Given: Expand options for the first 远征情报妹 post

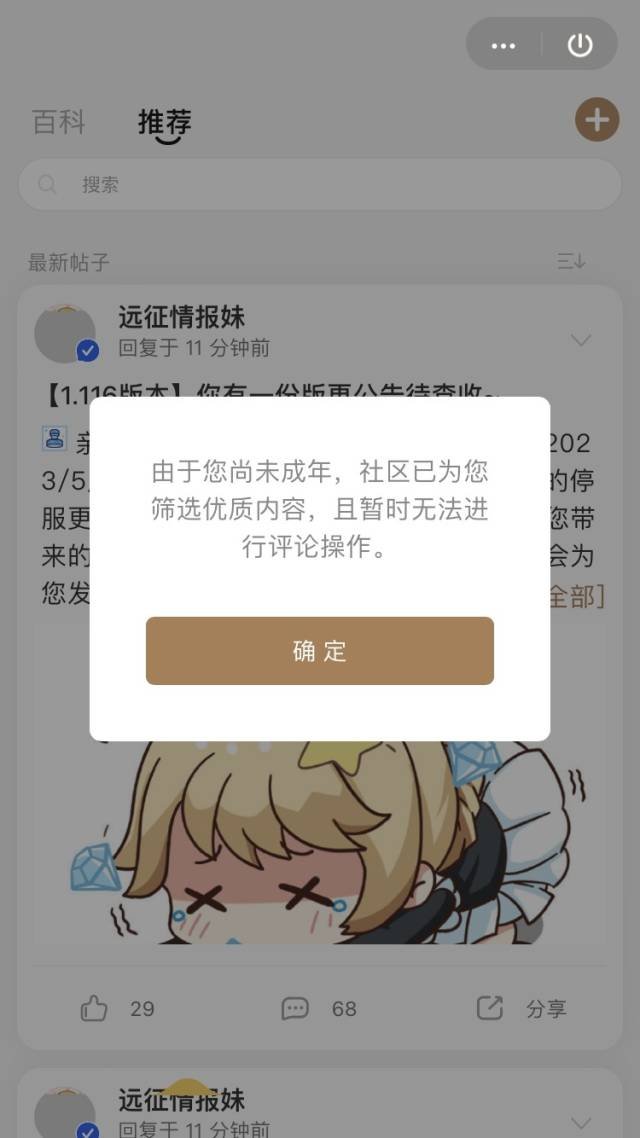Looking at the screenshot, I should coord(580,340).
